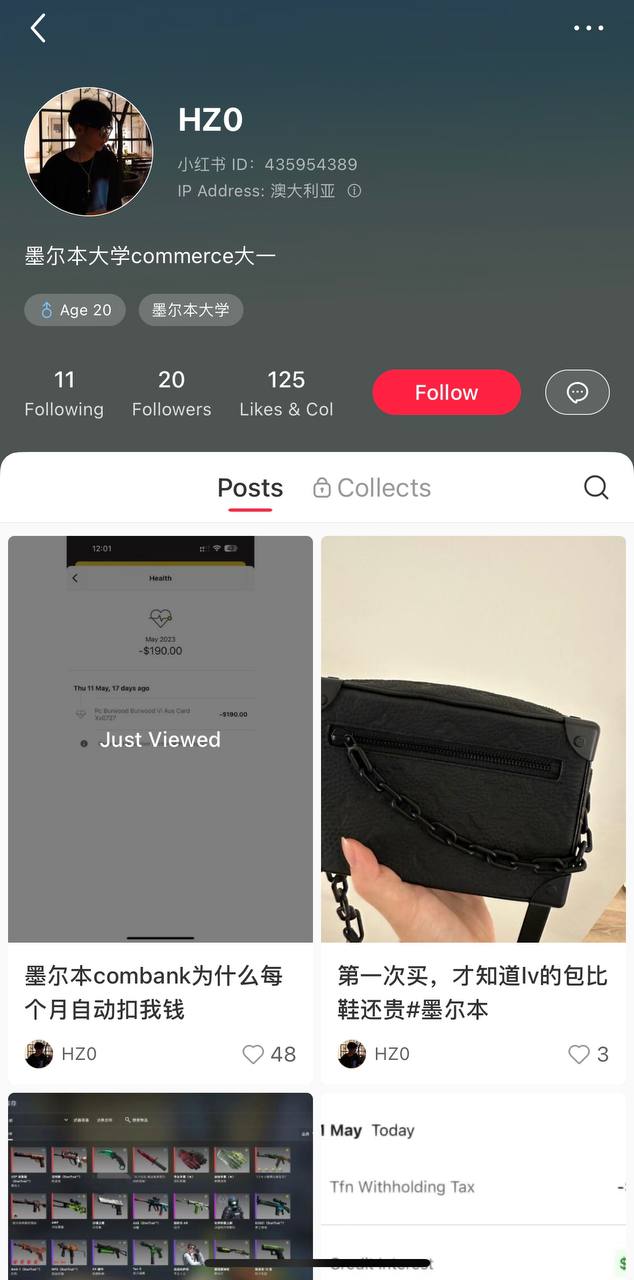634x1280 pixels.
Task: Like the lv bag post
Action: pyautogui.click(x=579, y=1054)
